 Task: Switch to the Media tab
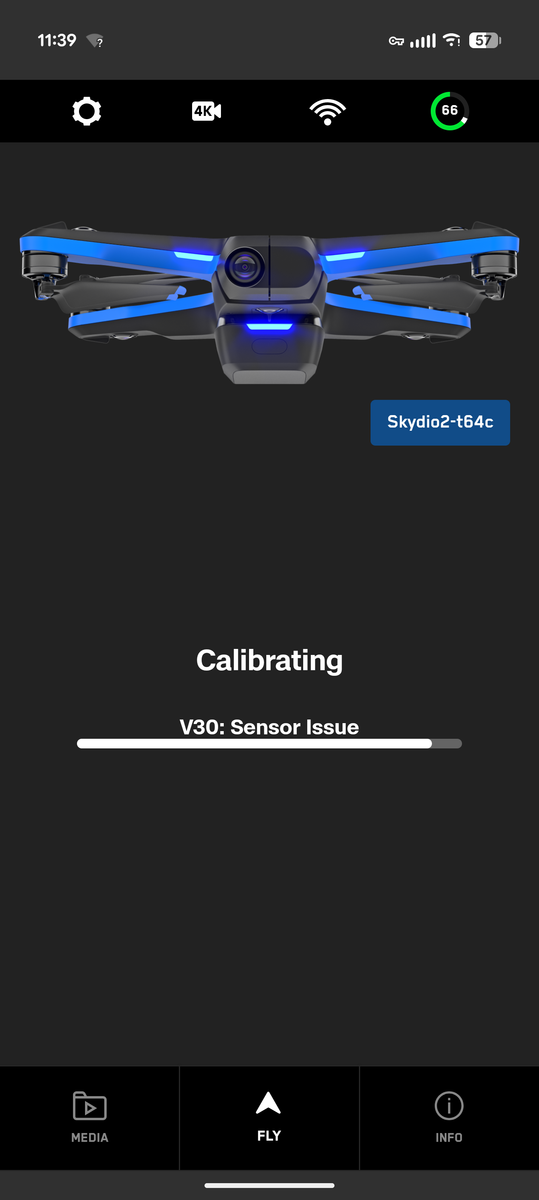(x=90, y=1117)
